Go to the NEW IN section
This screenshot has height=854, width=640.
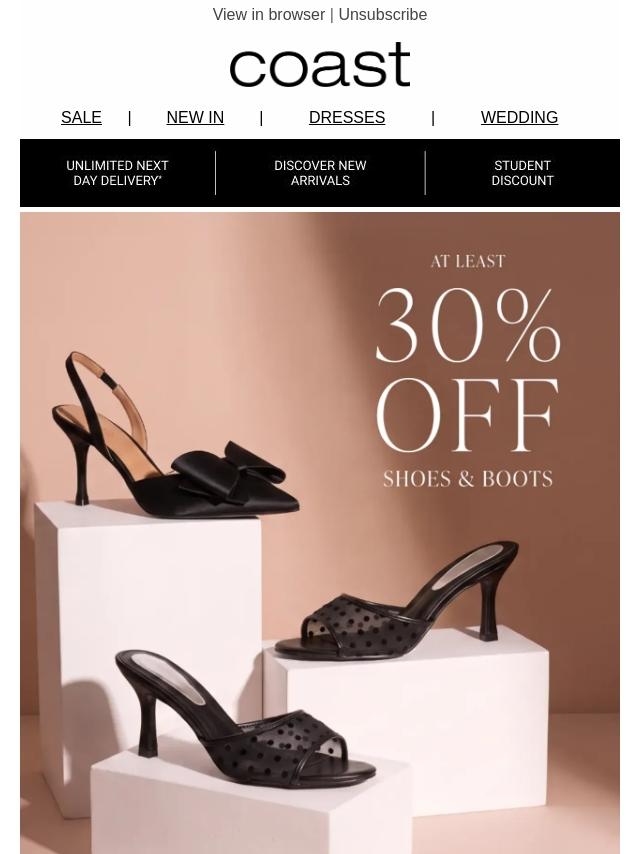(195, 117)
